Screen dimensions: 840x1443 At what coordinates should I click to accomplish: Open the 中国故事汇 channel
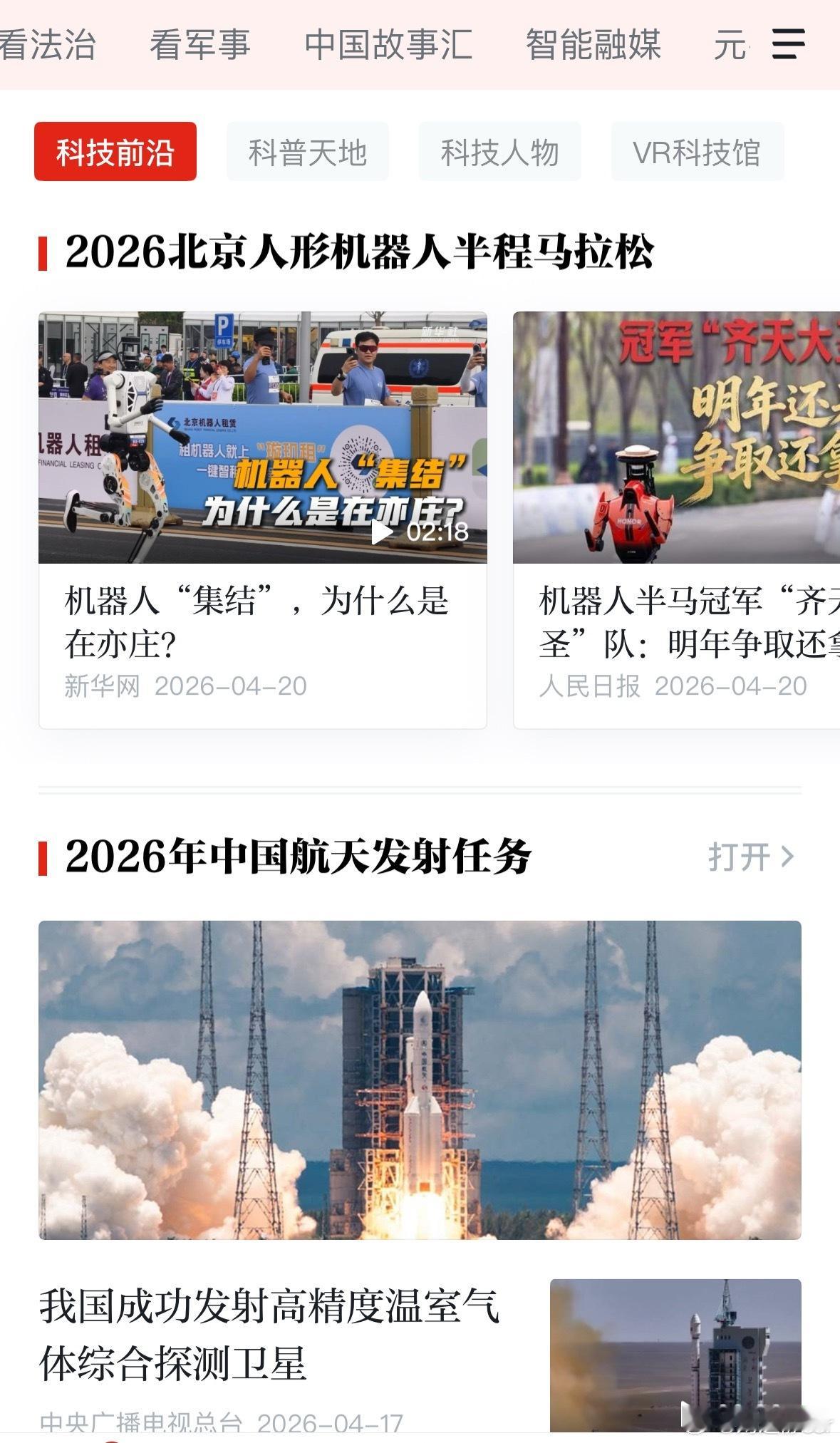tap(388, 44)
